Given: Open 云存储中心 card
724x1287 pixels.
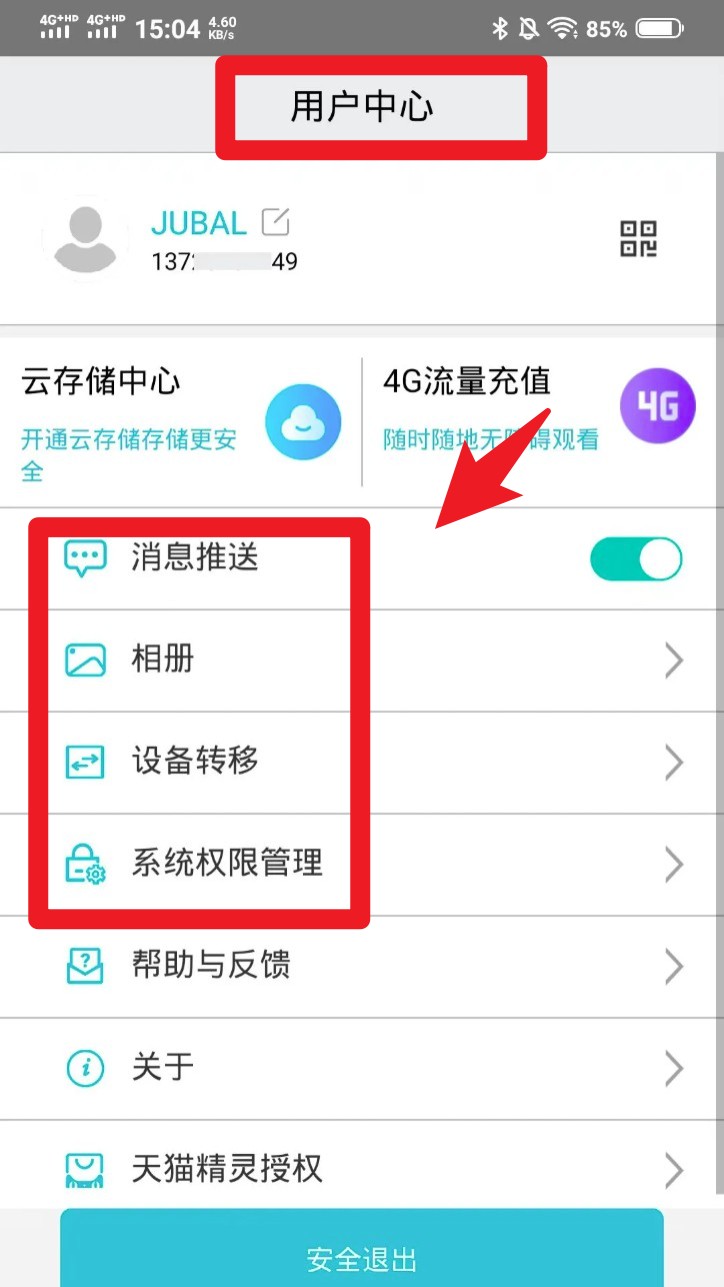Looking at the screenshot, I should (x=180, y=420).
